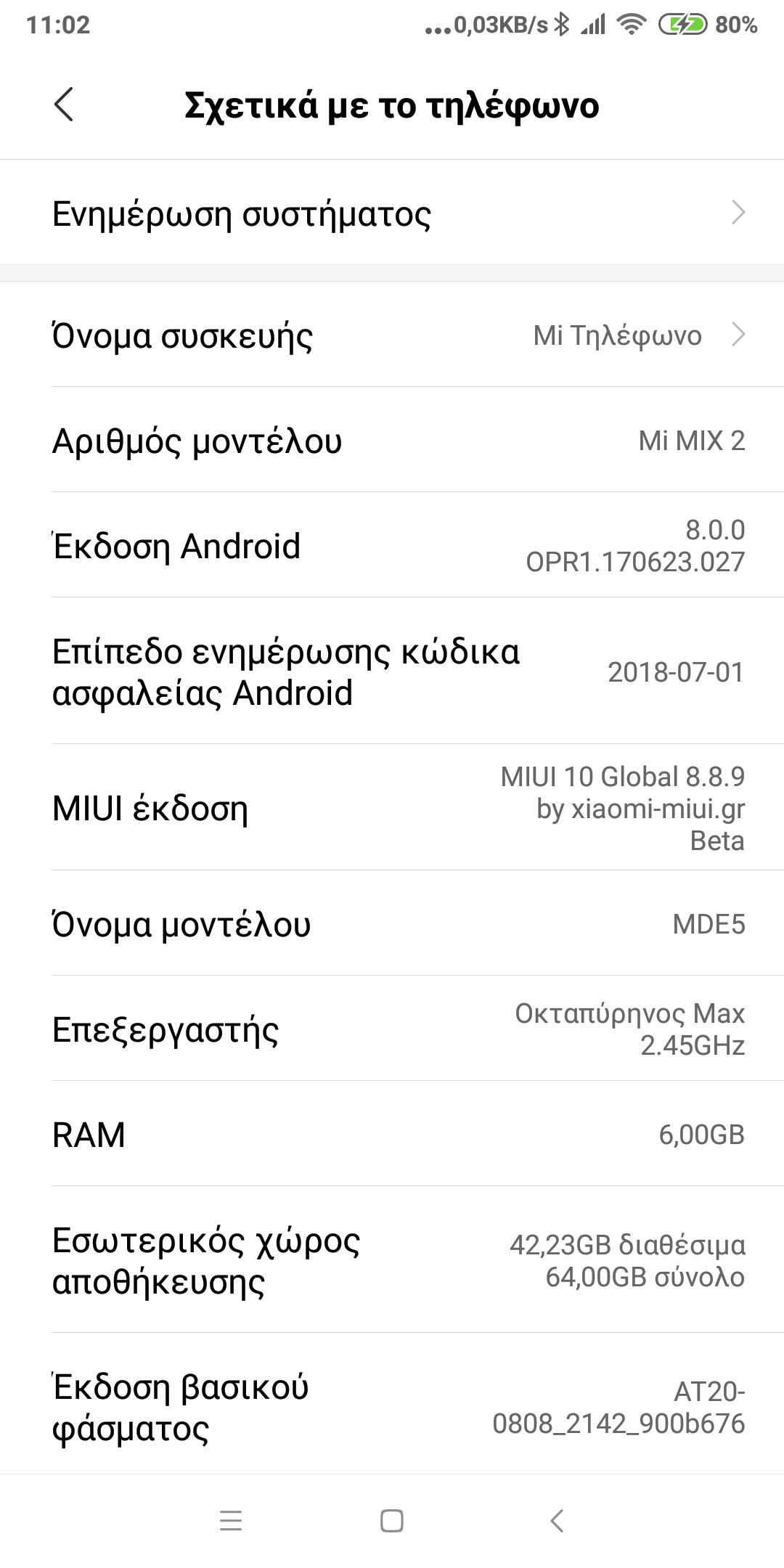This screenshot has width=784, height=1568.
Task: Tap the system home button
Action: [392, 1520]
